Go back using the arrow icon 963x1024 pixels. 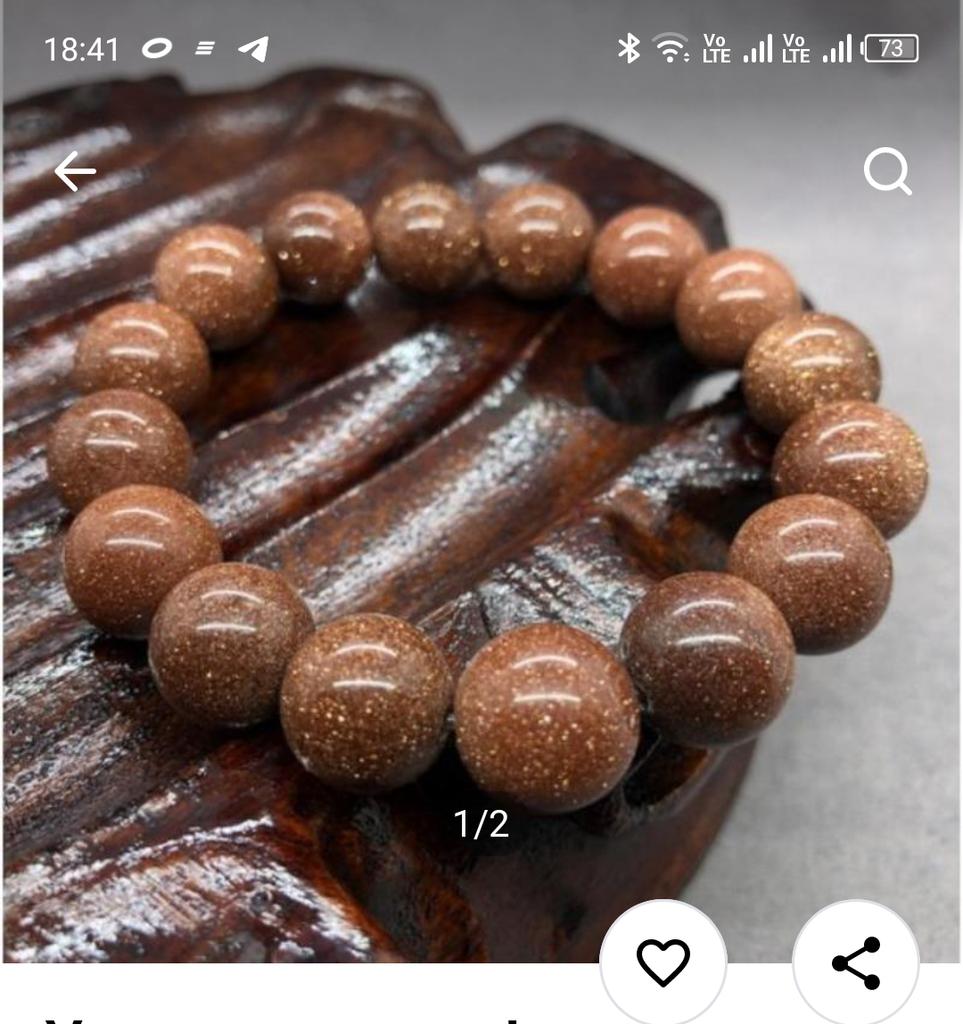(75, 172)
